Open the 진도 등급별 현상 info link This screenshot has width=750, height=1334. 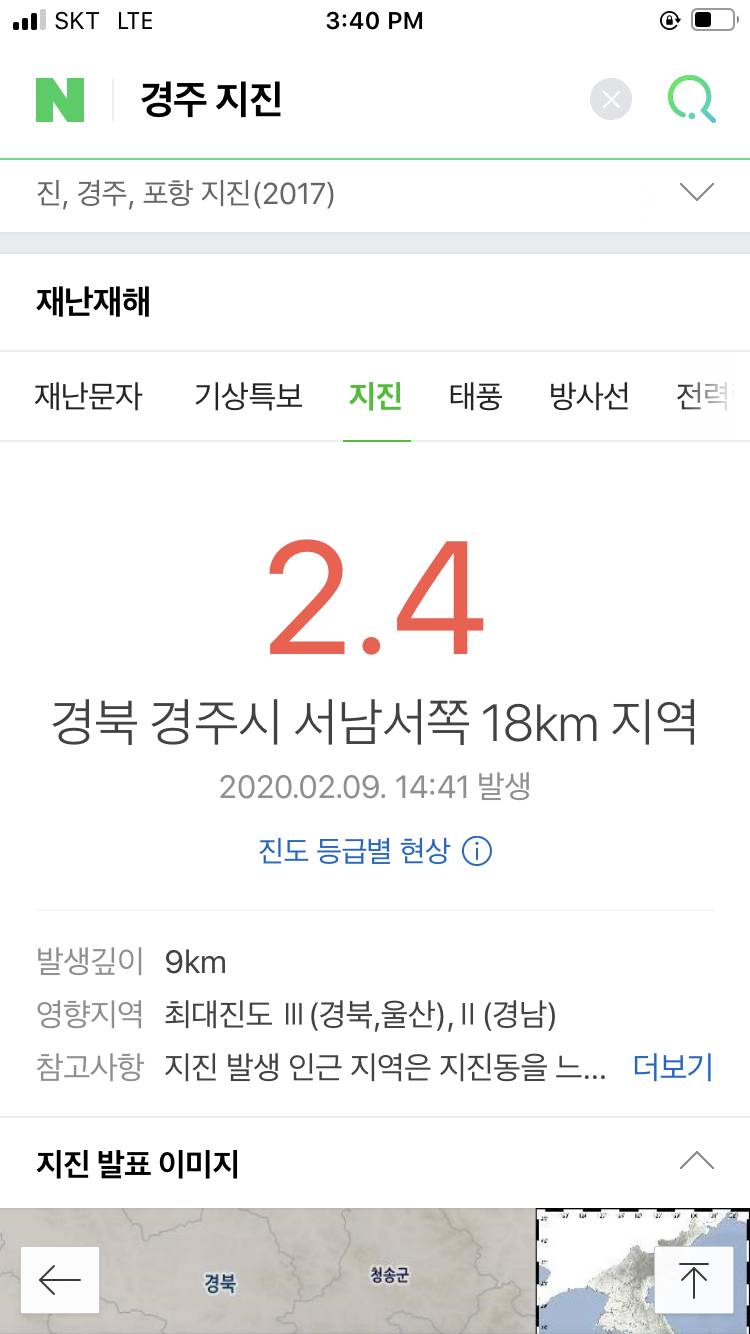(375, 851)
